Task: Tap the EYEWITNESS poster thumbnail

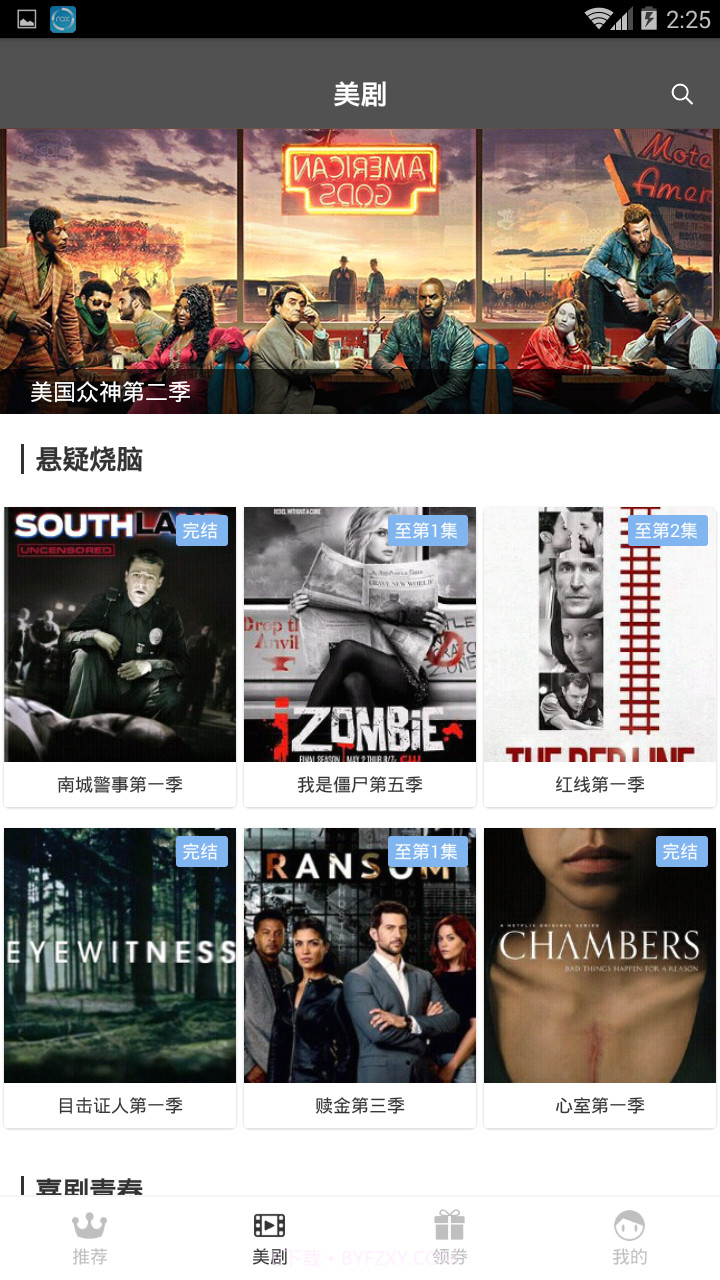Action: tap(120, 954)
